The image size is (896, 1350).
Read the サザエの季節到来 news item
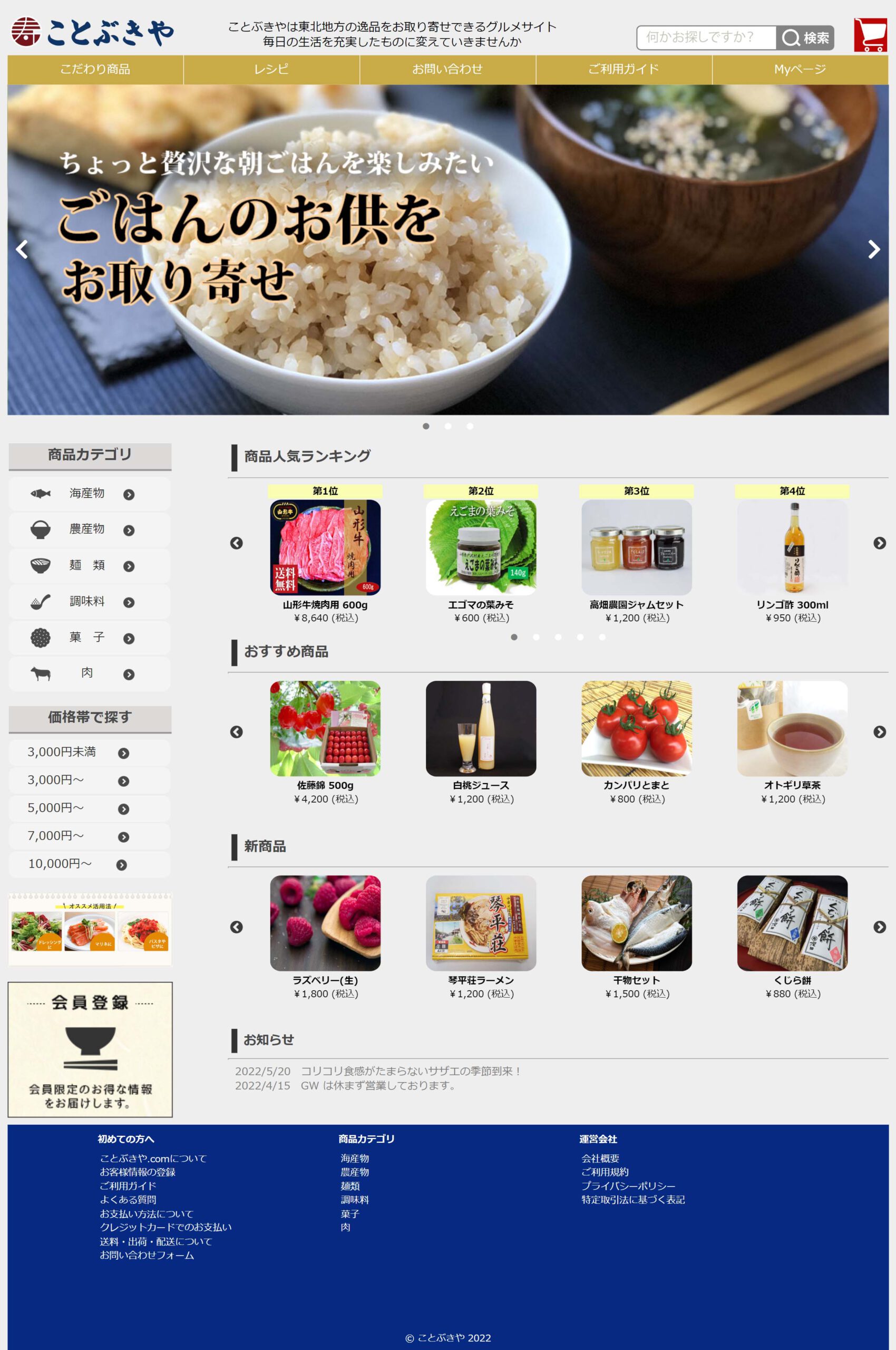point(410,1071)
